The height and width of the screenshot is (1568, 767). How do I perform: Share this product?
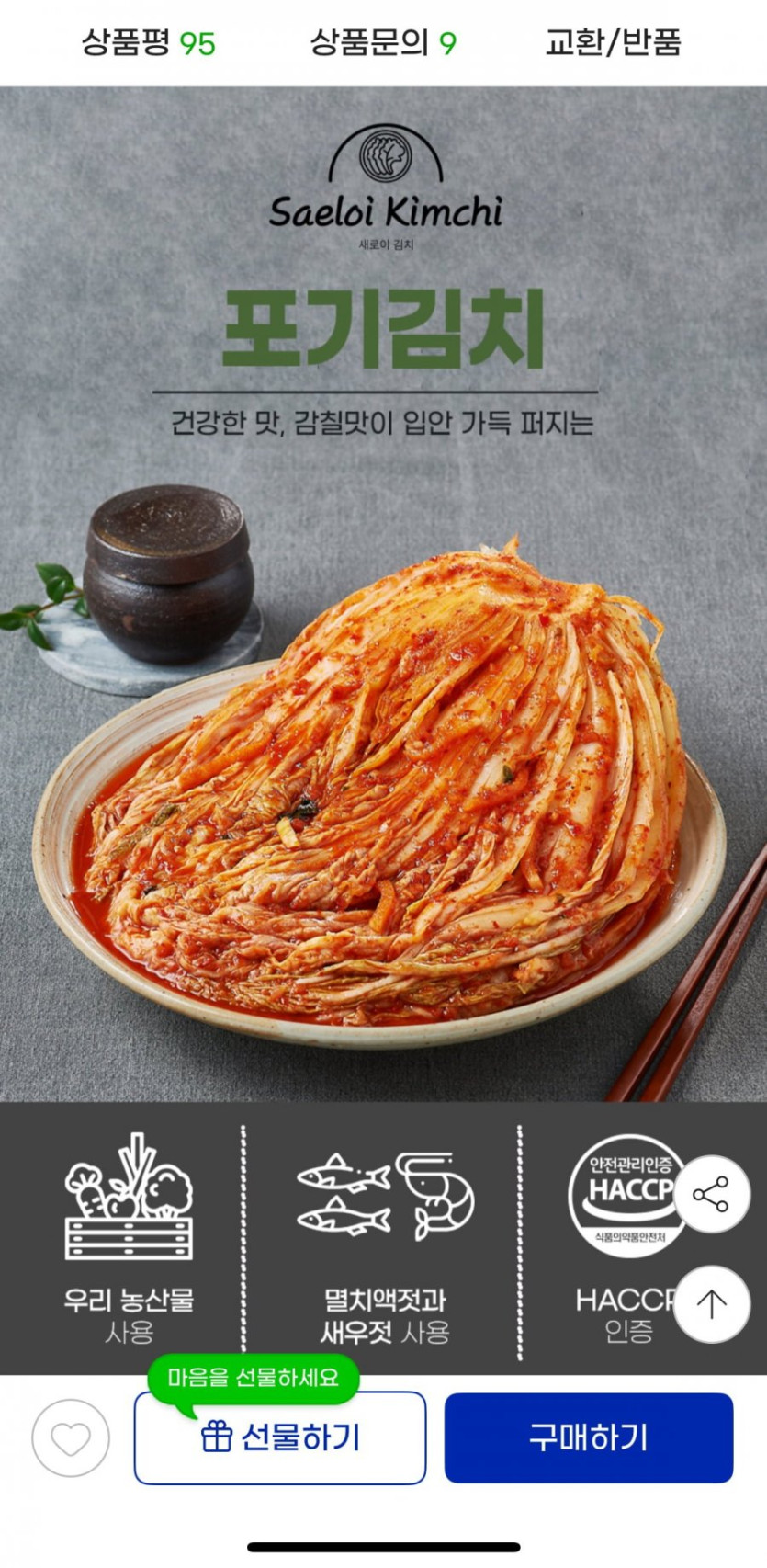click(711, 1194)
